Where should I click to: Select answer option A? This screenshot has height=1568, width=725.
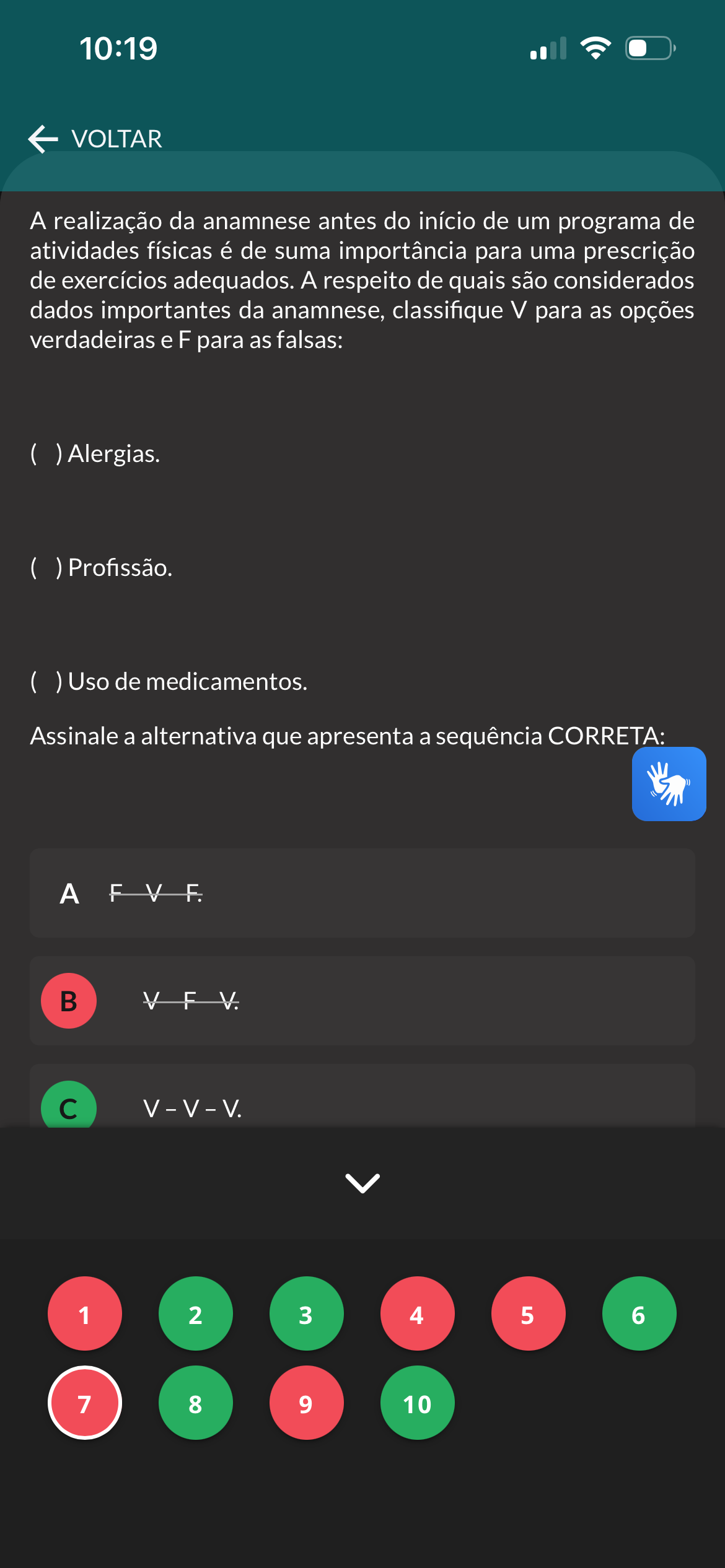coord(362,892)
